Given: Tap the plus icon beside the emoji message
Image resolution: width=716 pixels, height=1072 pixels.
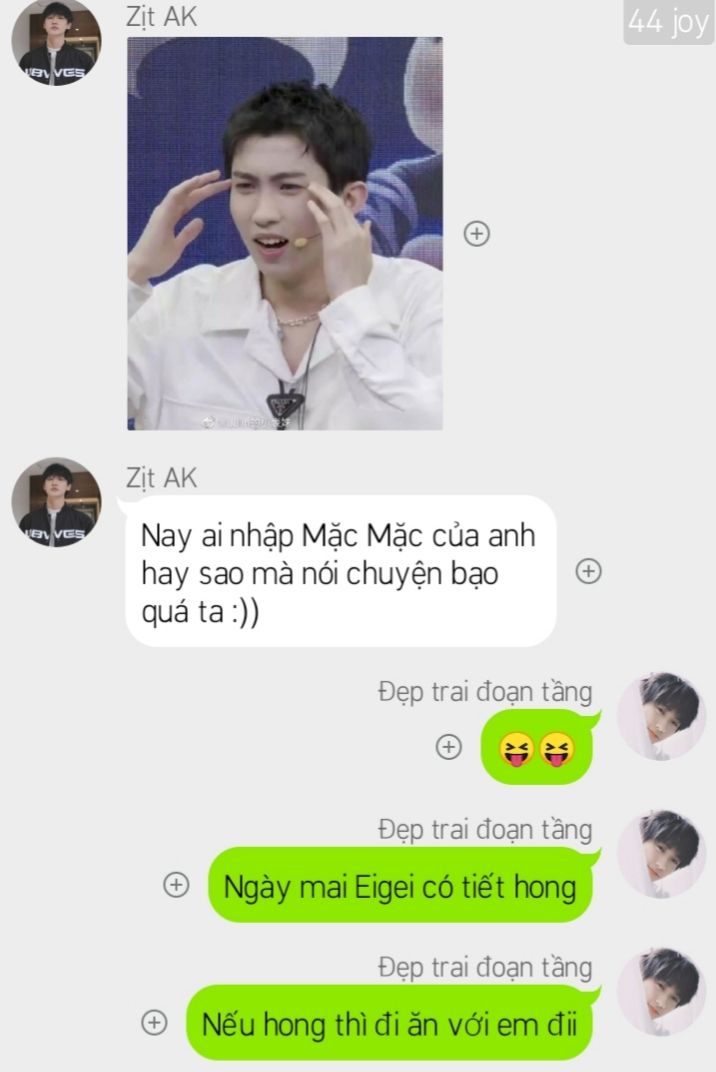Looking at the screenshot, I should tap(449, 747).
